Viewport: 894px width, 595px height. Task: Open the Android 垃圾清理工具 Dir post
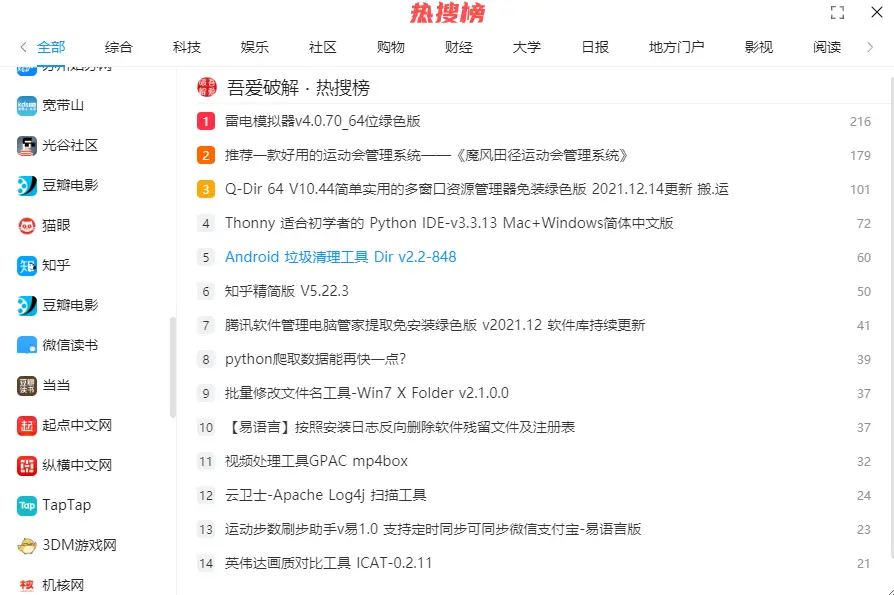click(x=340, y=257)
